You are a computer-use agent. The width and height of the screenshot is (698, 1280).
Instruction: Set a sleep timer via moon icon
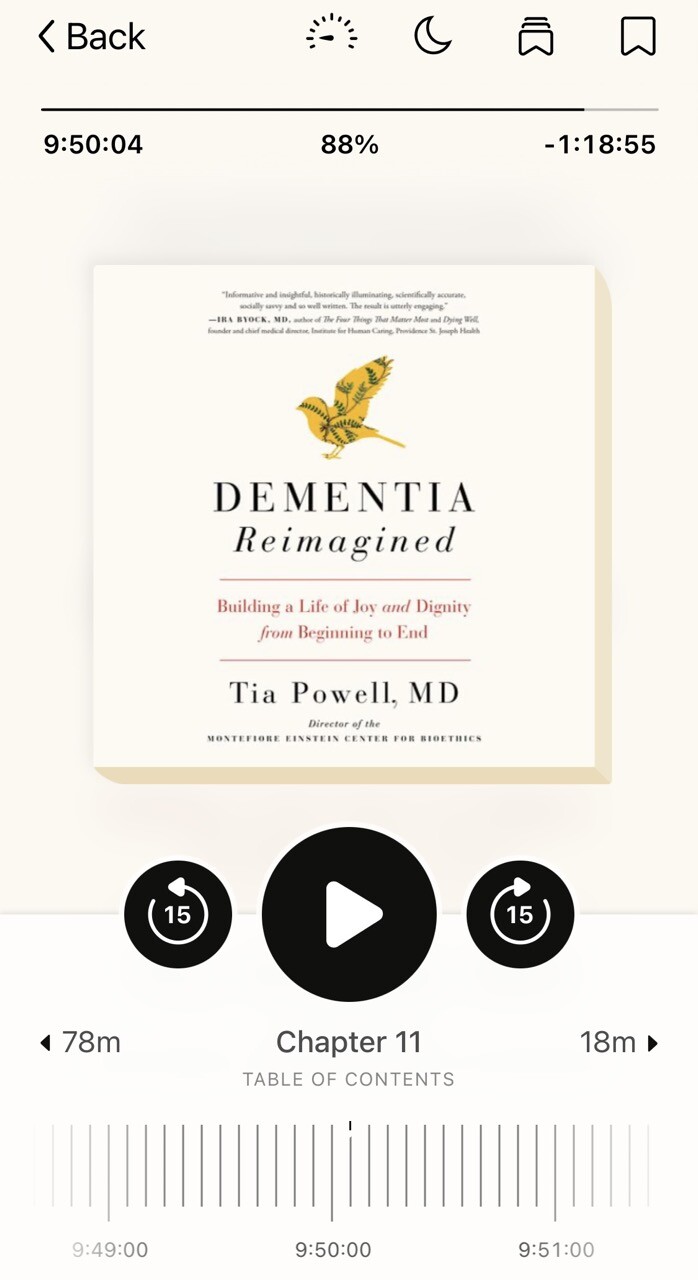432,37
